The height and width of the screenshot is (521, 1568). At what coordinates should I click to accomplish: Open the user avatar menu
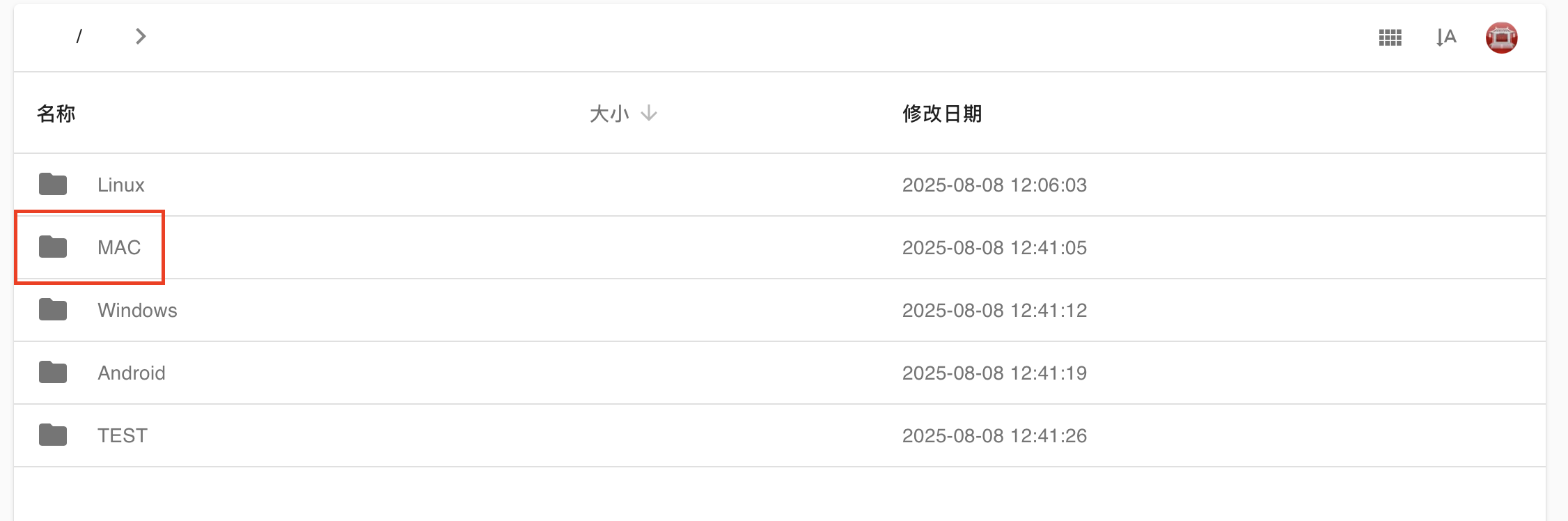pos(1501,37)
